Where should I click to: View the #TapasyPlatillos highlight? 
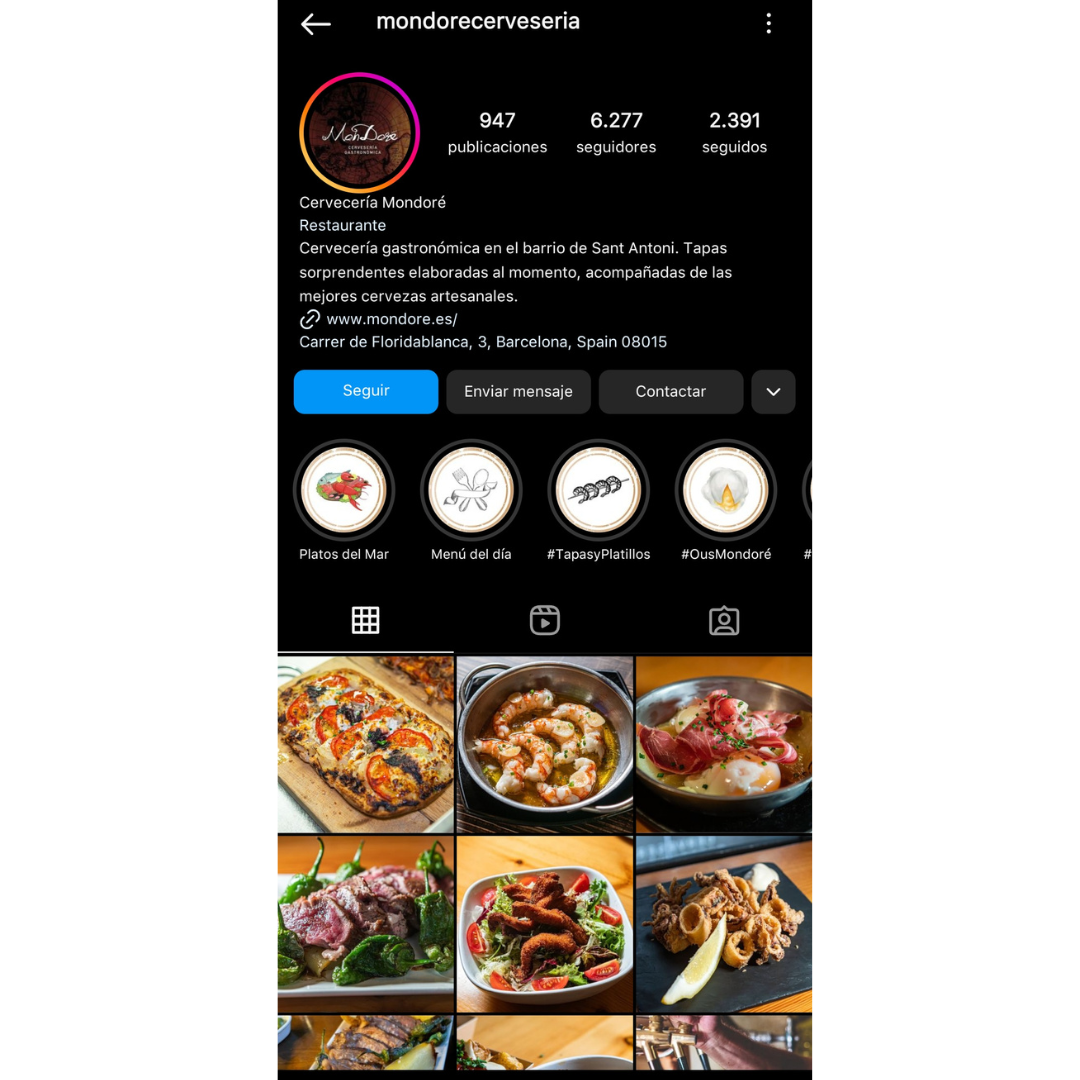pyautogui.click(x=598, y=490)
